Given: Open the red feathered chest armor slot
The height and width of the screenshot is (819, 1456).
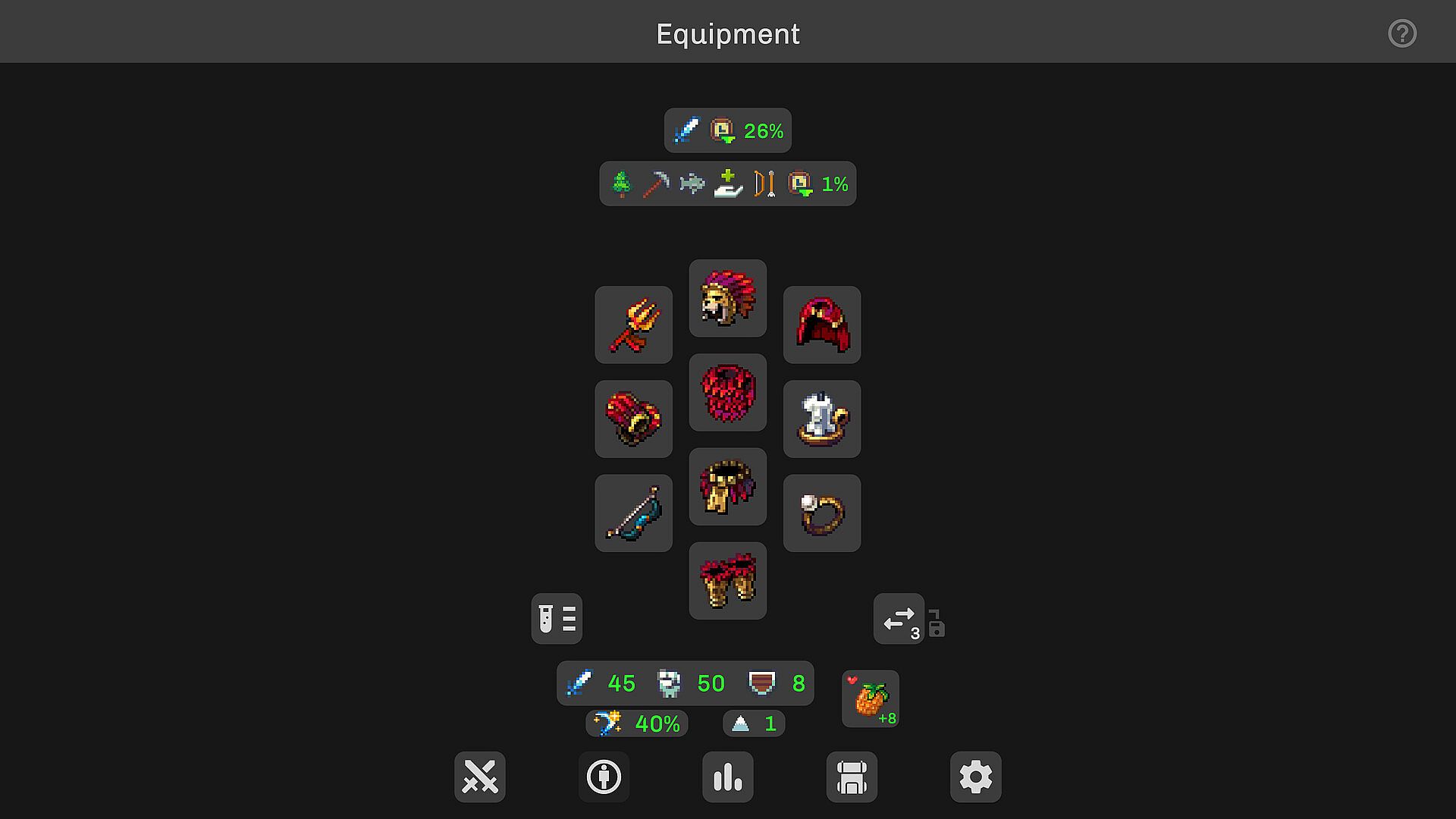Looking at the screenshot, I should (727, 392).
